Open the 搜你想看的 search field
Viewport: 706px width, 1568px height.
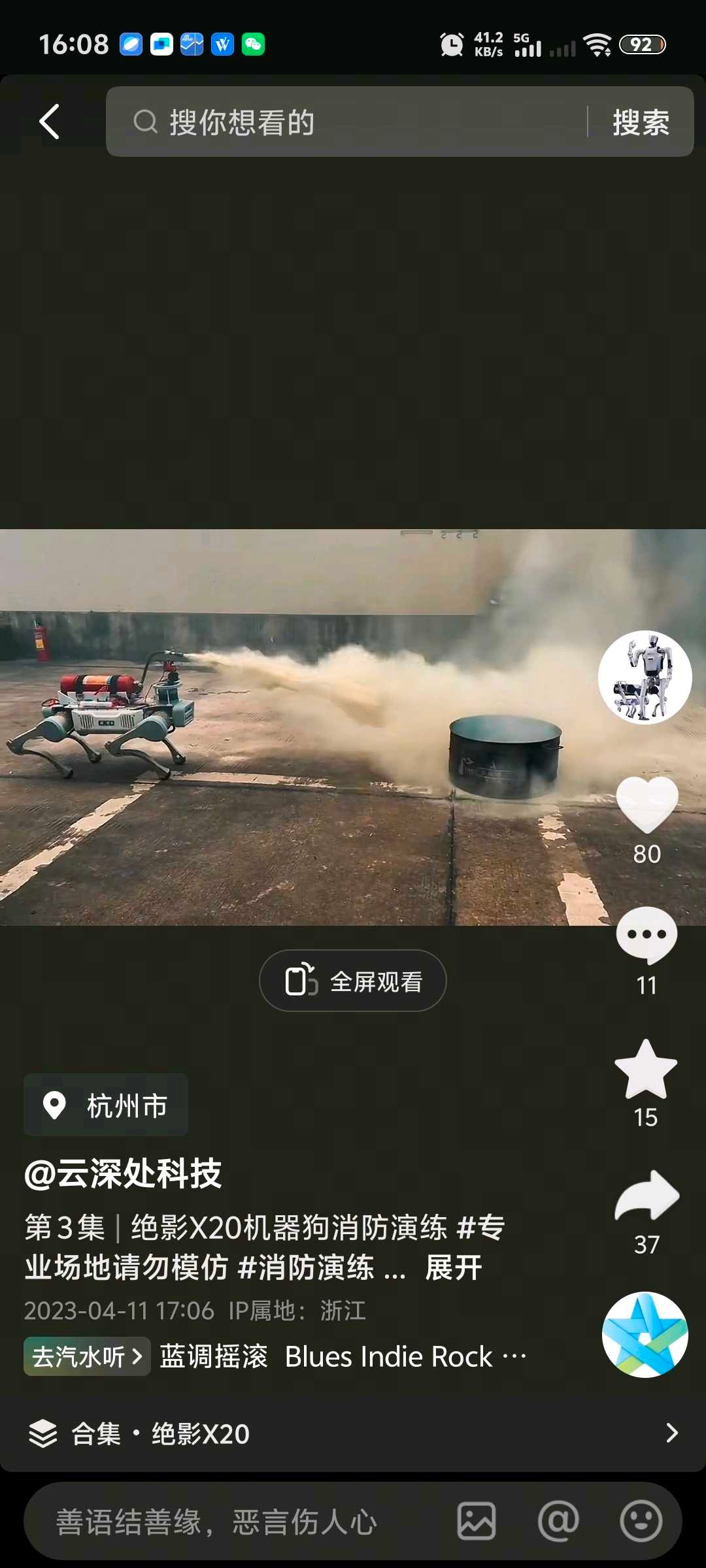coord(346,122)
